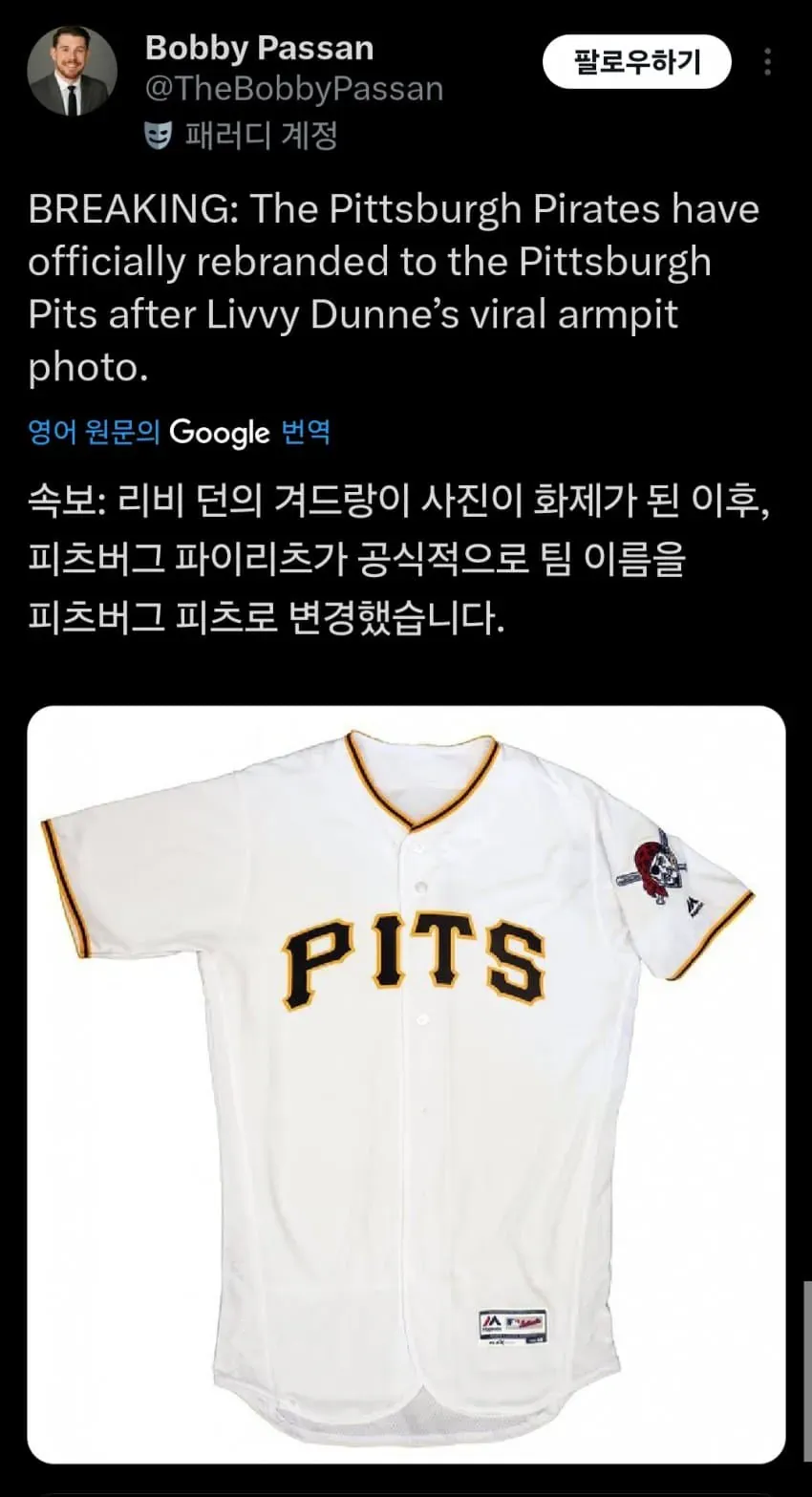The width and height of the screenshot is (812, 1497).
Task: Open profile via @TheBobbyPassan handle
Action: [x=292, y=88]
